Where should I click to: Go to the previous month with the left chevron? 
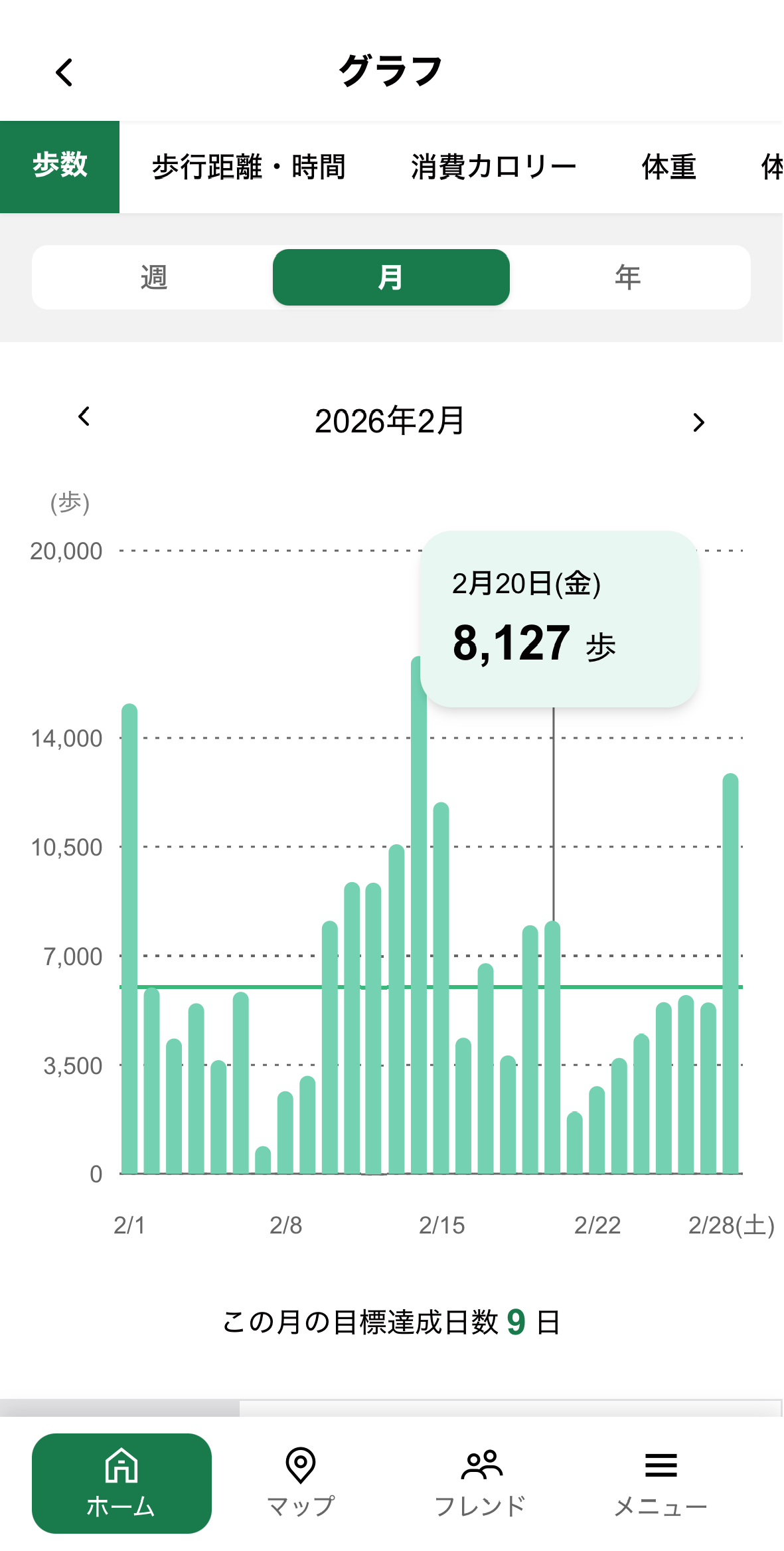(x=83, y=420)
